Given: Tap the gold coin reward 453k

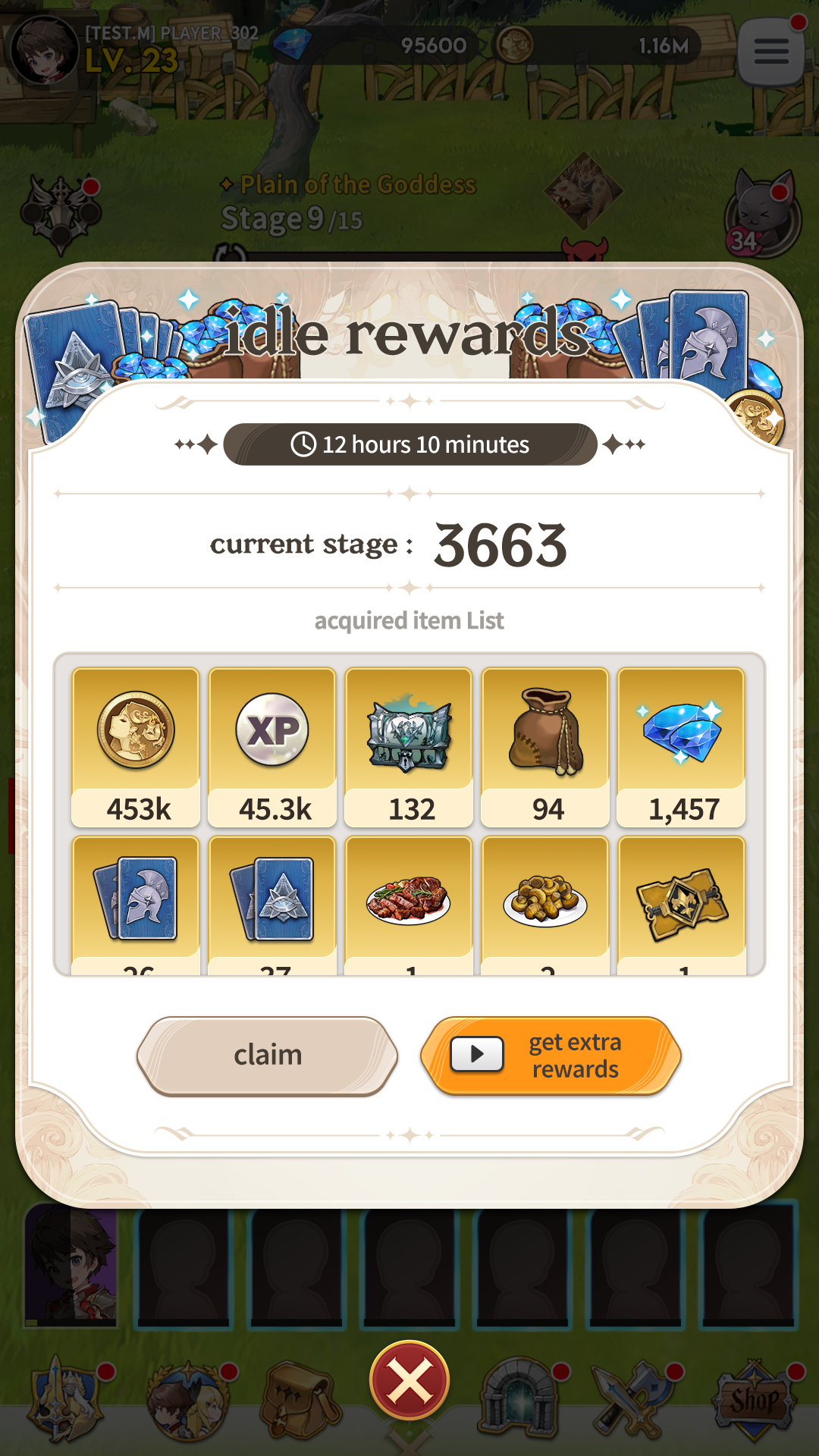Looking at the screenshot, I should 136,747.
